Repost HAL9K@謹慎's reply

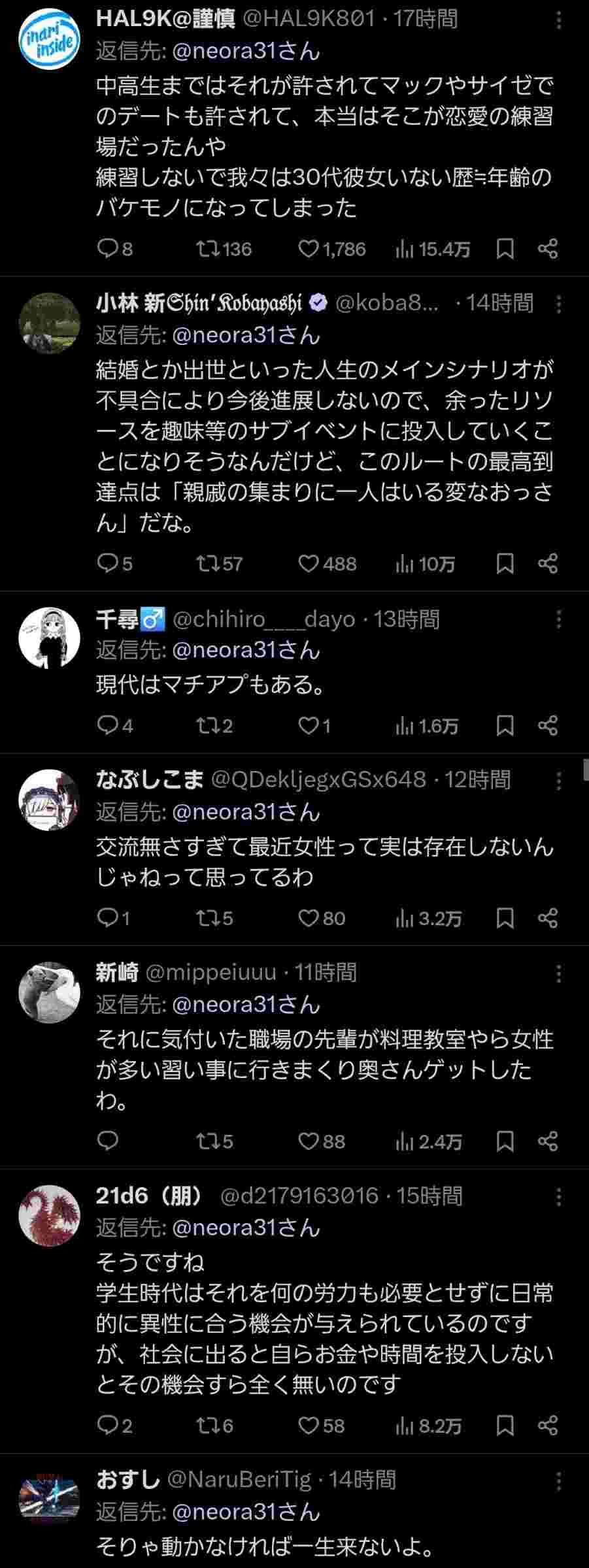[207, 249]
